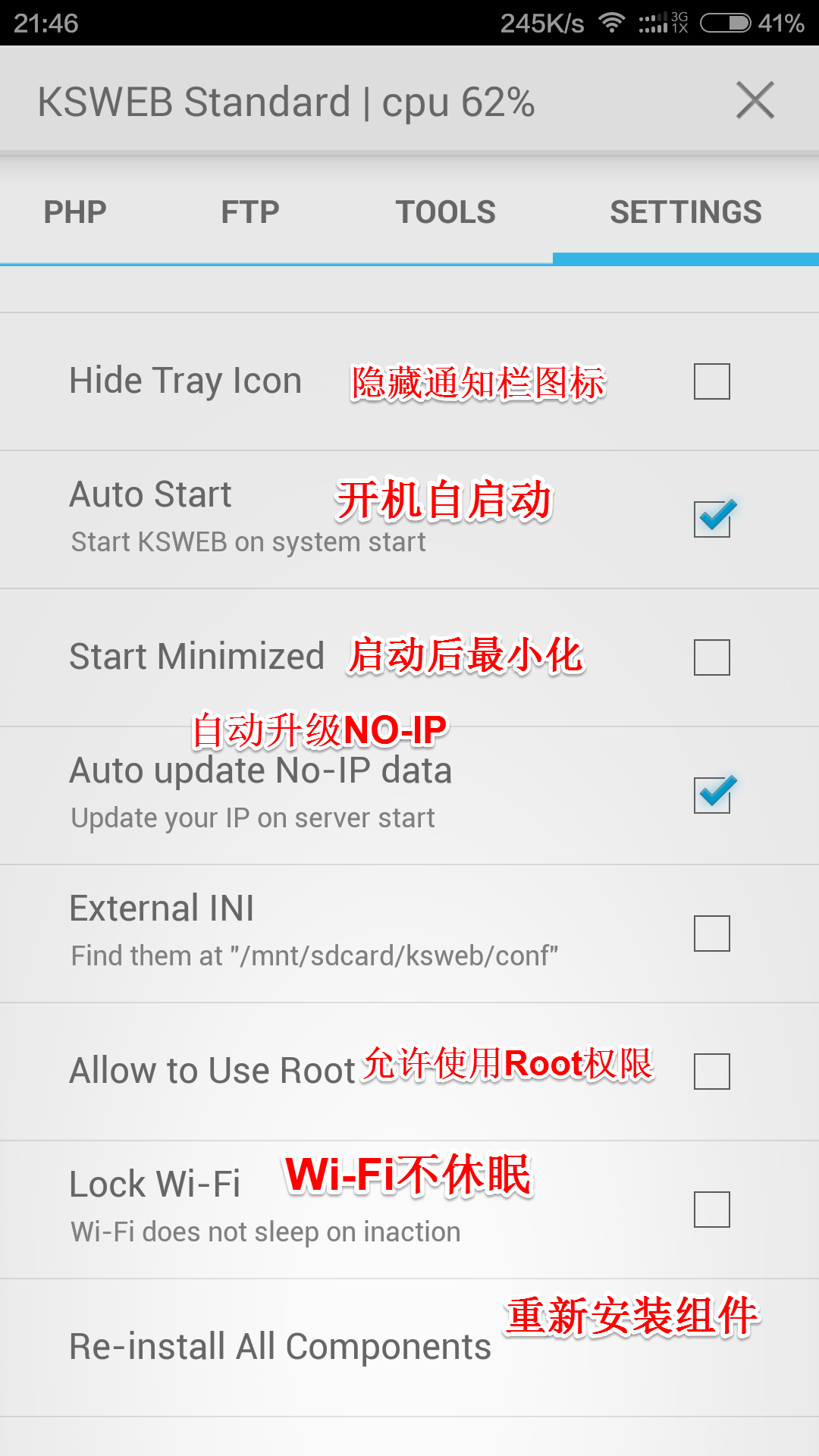Uncheck the Auto Start option
This screenshot has width=819, height=1456.
click(x=712, y=519)
